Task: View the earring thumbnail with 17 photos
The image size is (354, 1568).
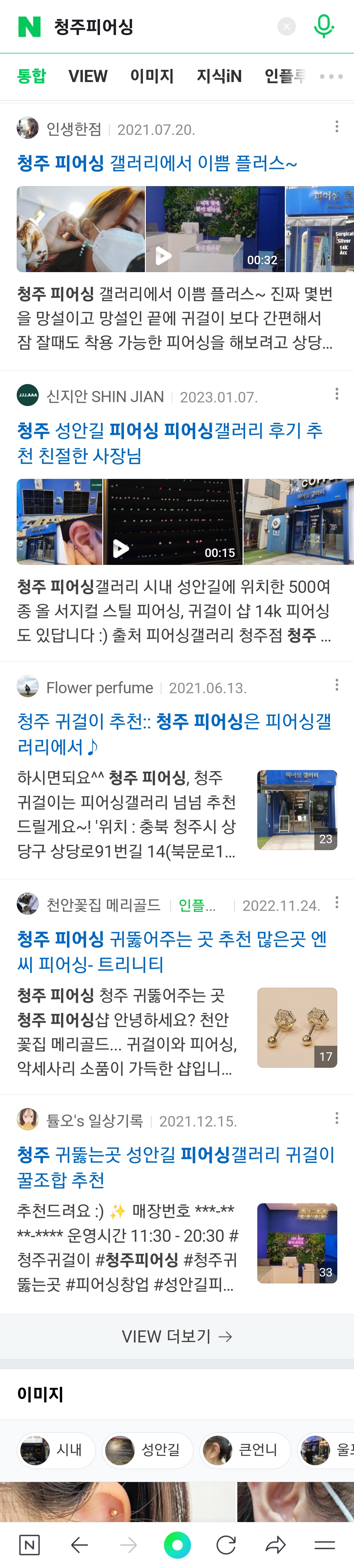Action: 297,1027
